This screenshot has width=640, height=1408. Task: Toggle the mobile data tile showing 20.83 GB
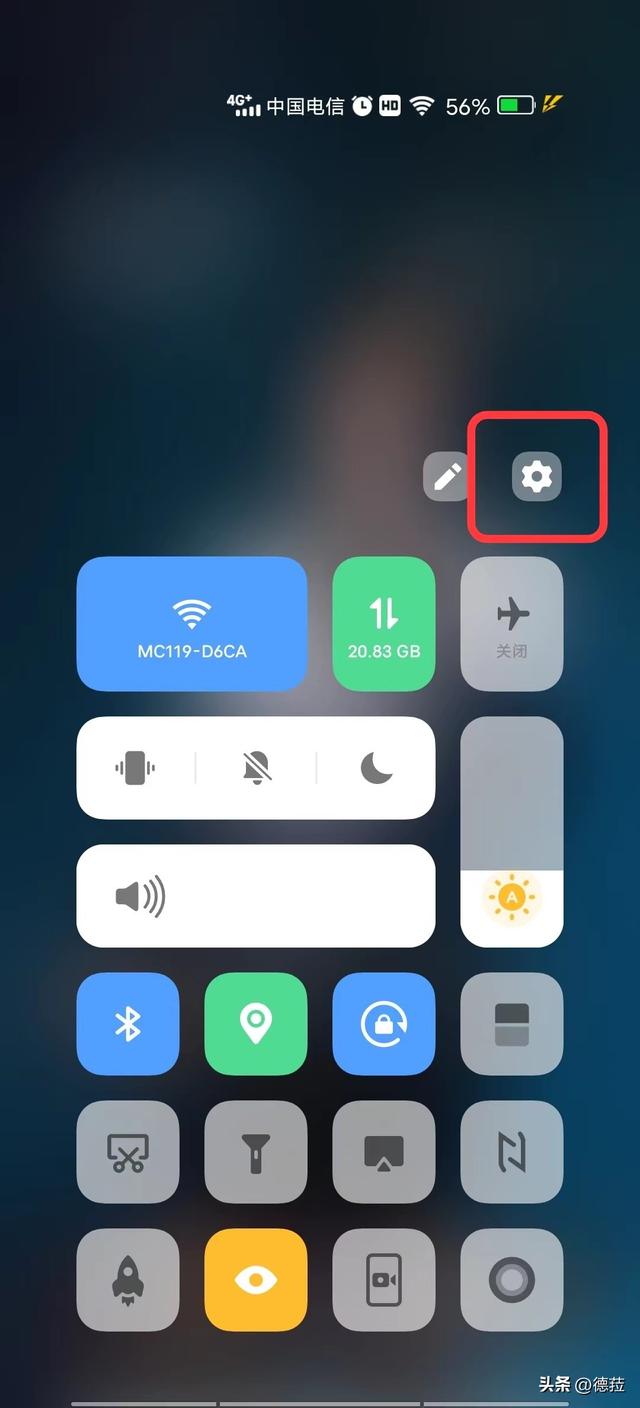click(384, 624)
